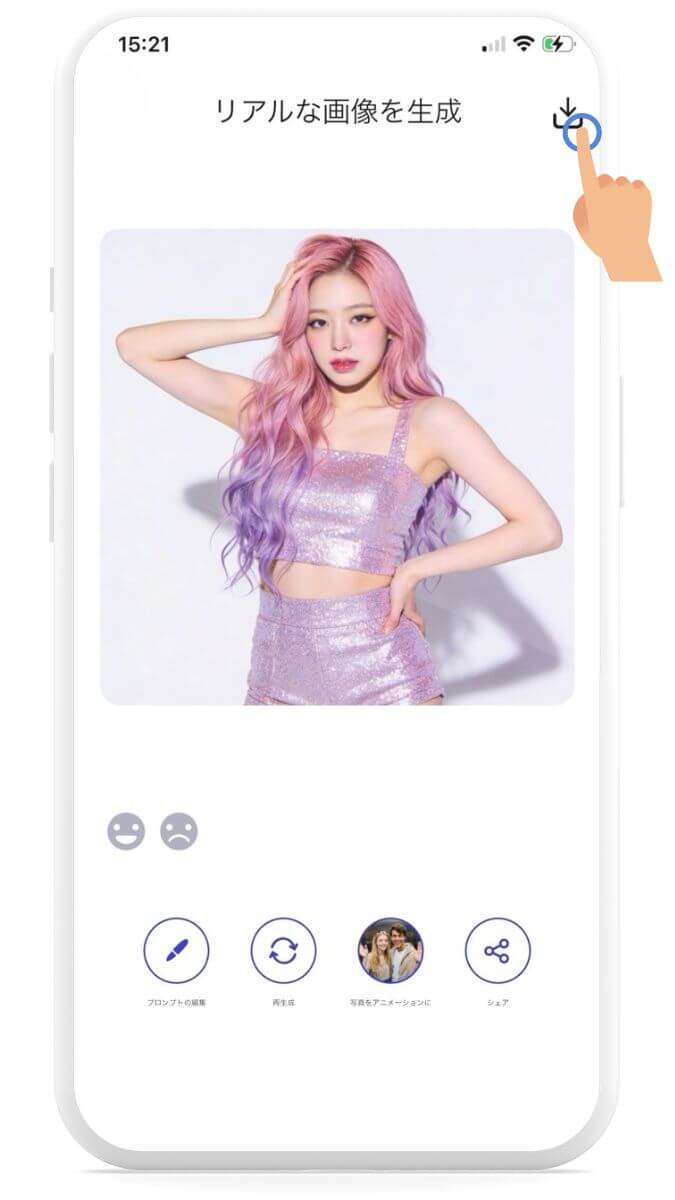Download the generated image
This screenshot has width=675, height=1200.
pyautogui.click(x=567, y=114)
